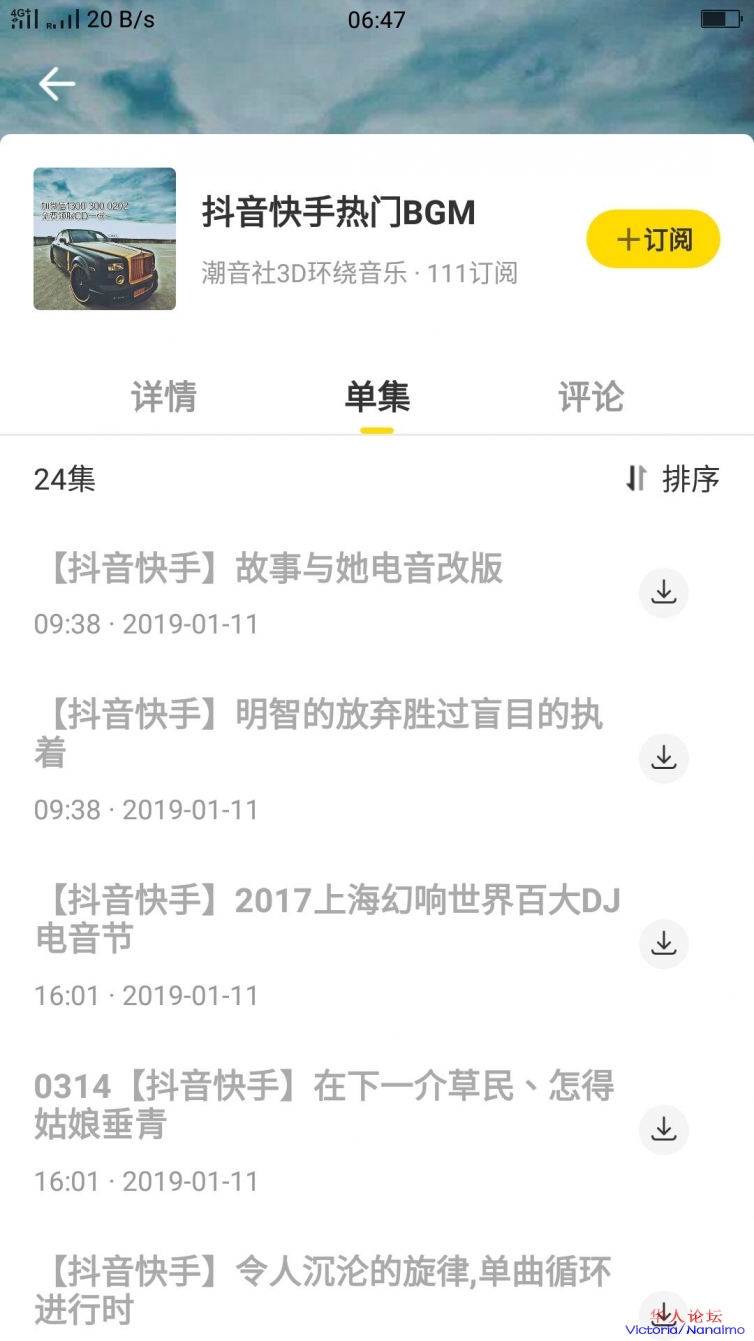Go back using the top-left arrow
Screen dimensions: 754x1341
[x=57, y=84]
